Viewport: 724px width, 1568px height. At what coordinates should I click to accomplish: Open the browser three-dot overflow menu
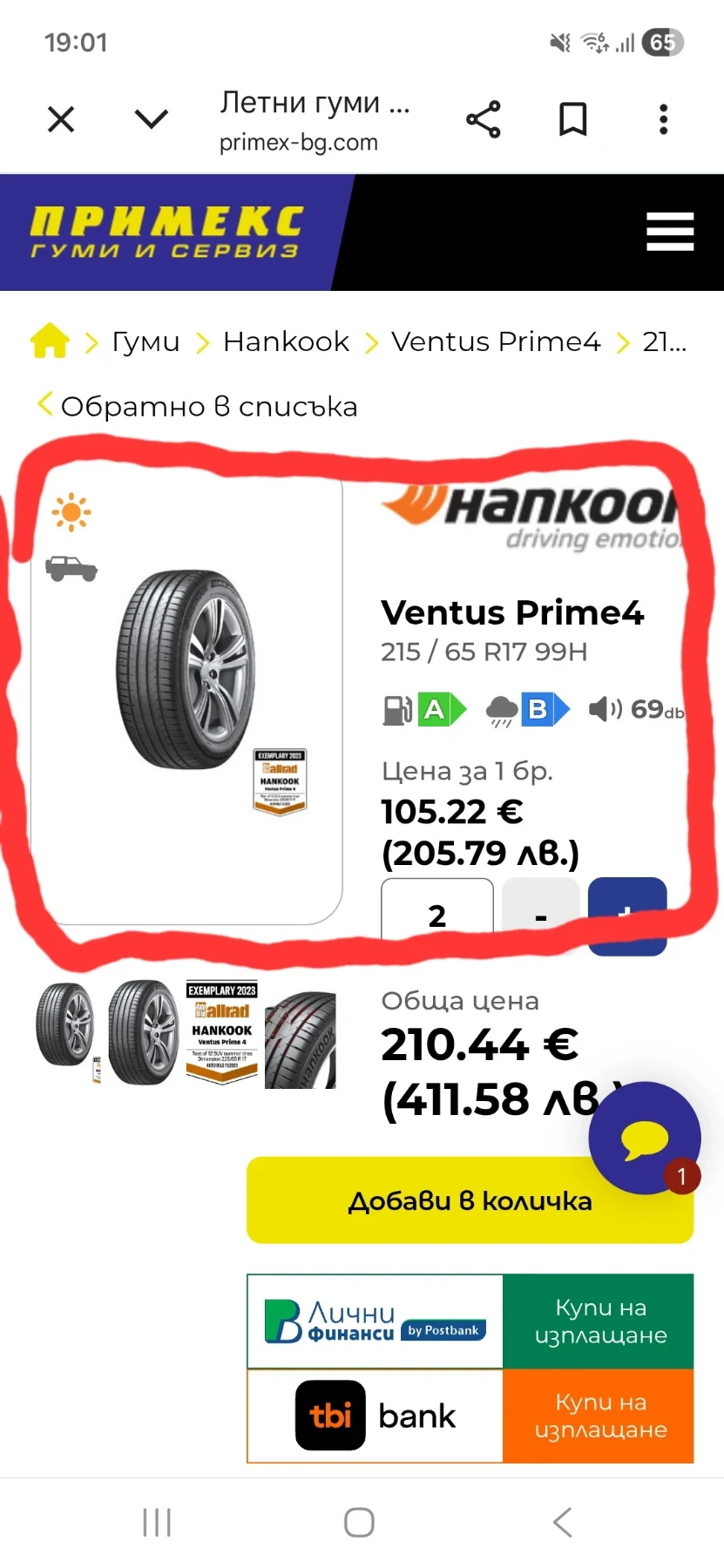click(x=664, y=119)
